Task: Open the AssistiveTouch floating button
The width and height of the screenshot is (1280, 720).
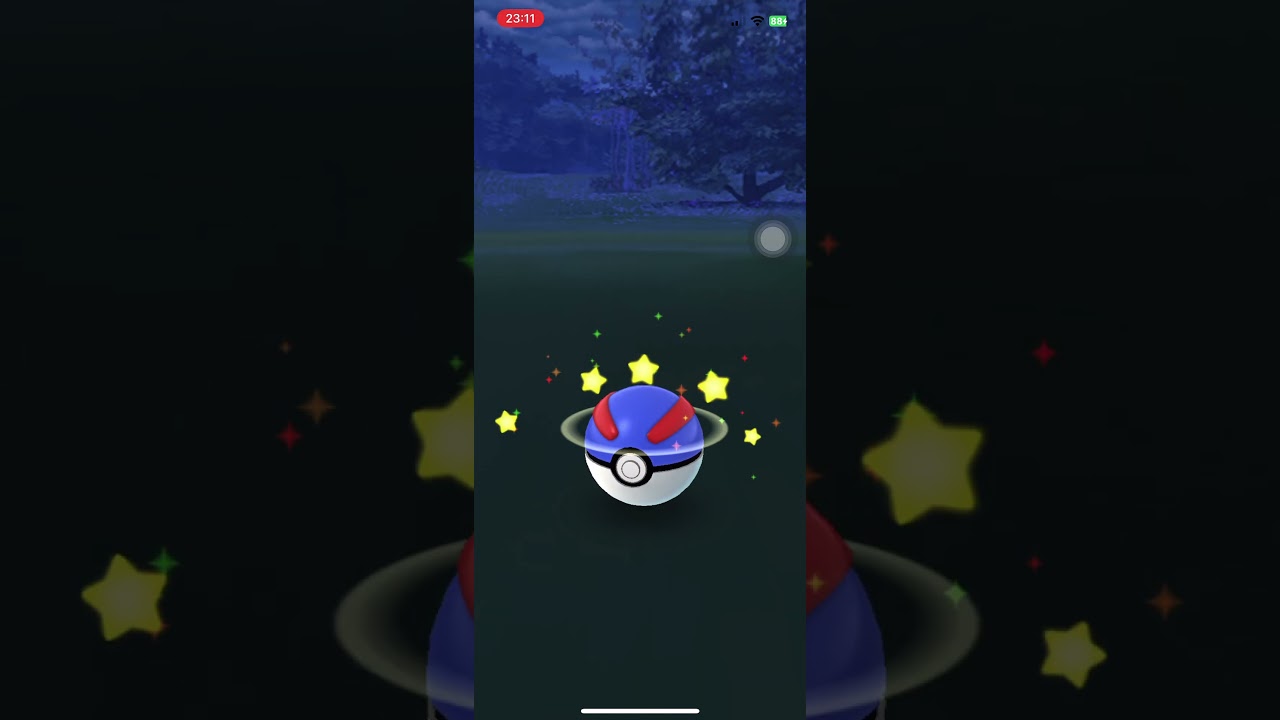Action: (772, 239)
